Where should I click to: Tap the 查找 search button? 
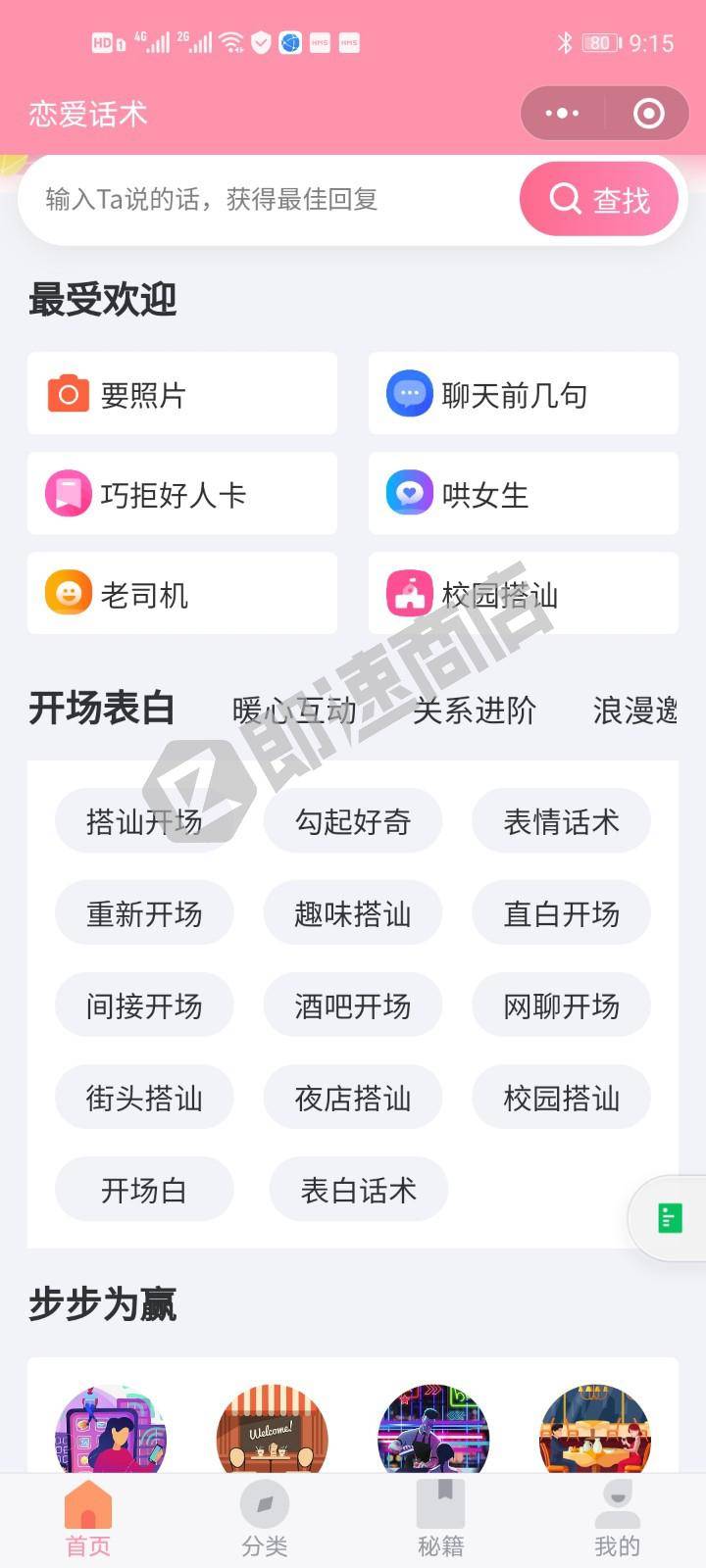[599, 200]
